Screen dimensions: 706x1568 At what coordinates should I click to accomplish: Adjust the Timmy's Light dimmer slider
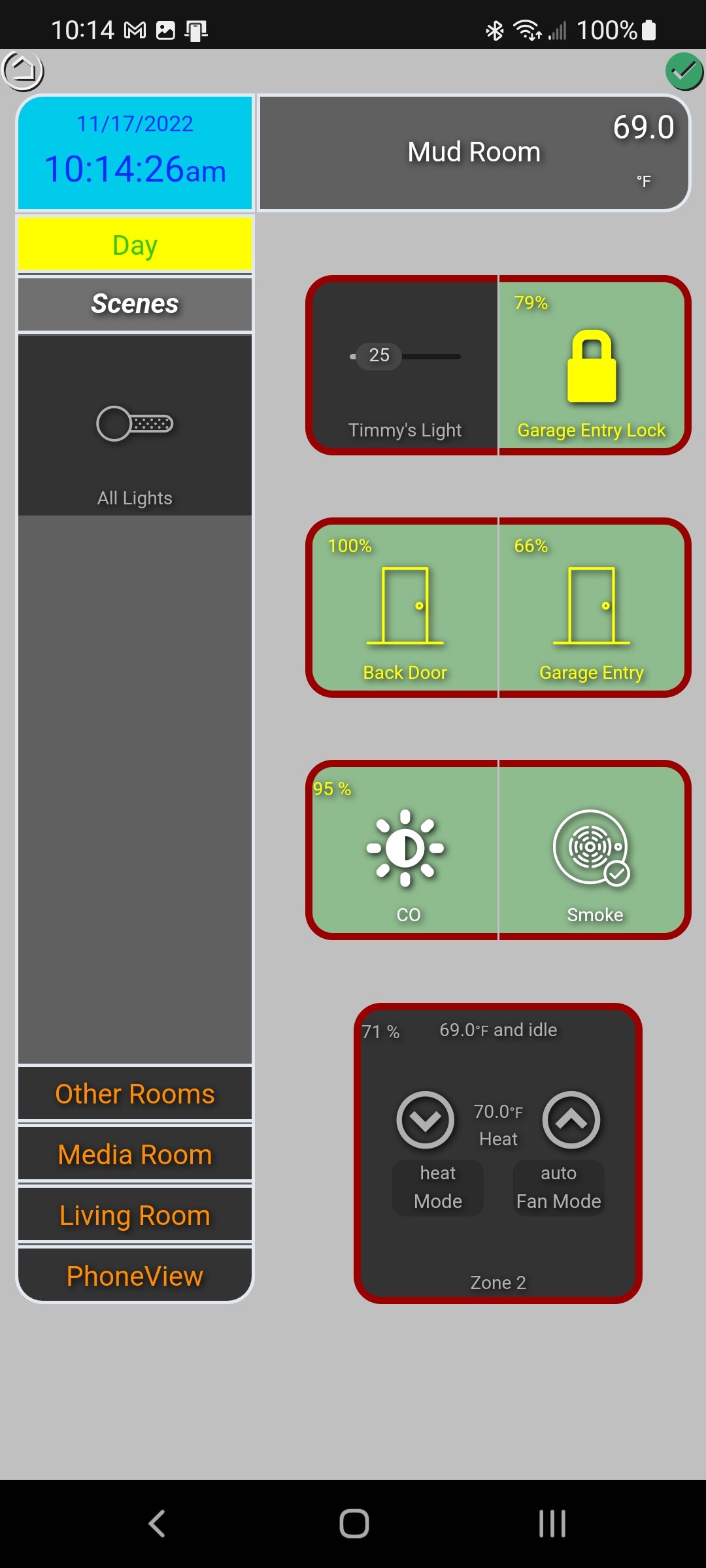click(x=405, y=356)
